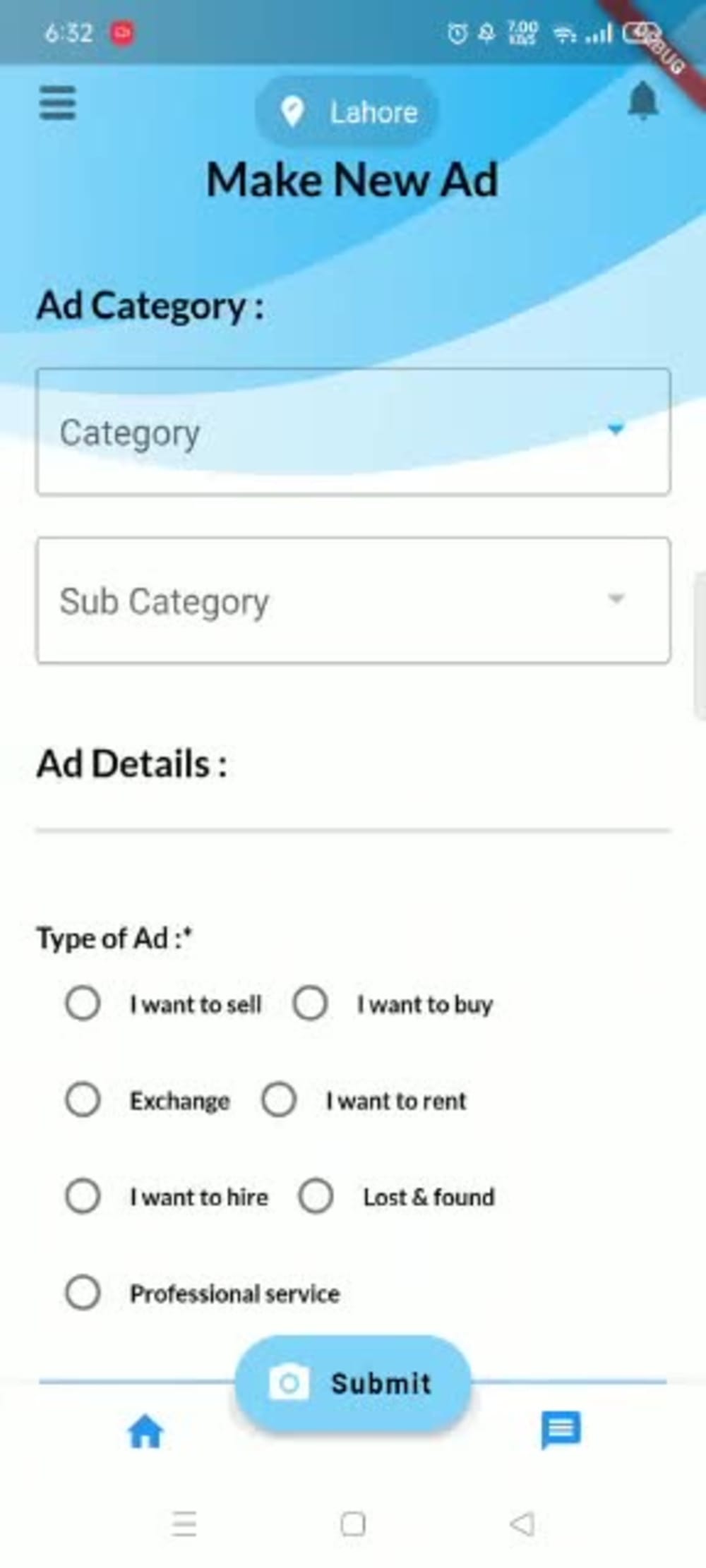
Task: Expand the Sub Category dropdown
Action: click(353, 600)
